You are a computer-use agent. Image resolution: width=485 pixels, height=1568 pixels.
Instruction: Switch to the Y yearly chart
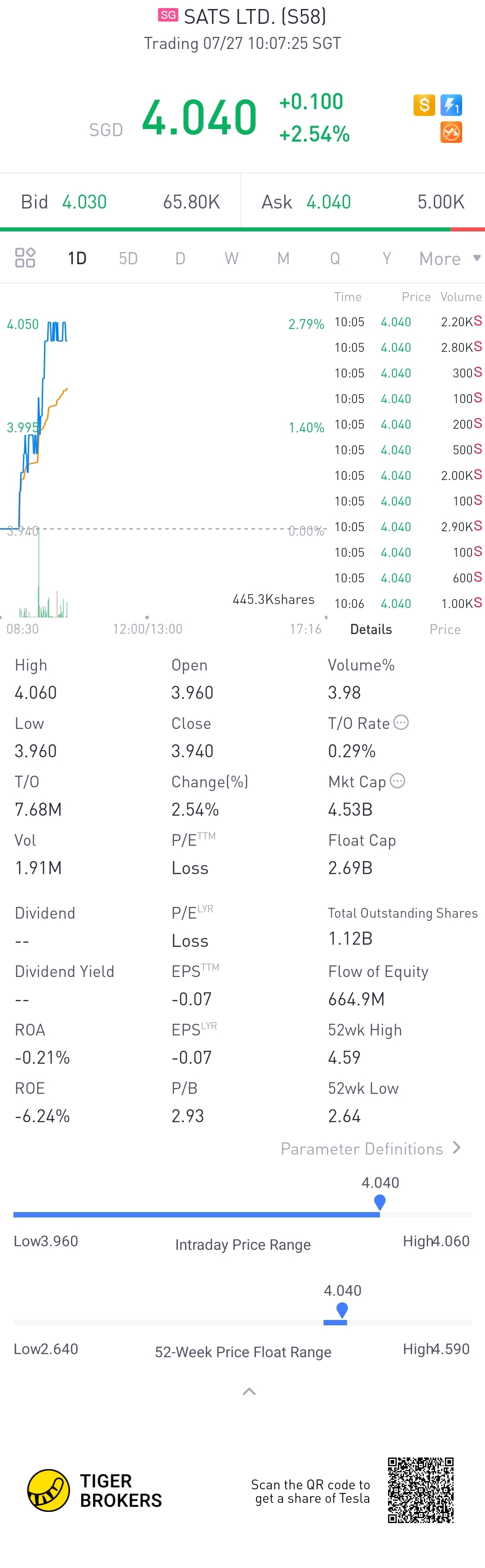(386, 259)
